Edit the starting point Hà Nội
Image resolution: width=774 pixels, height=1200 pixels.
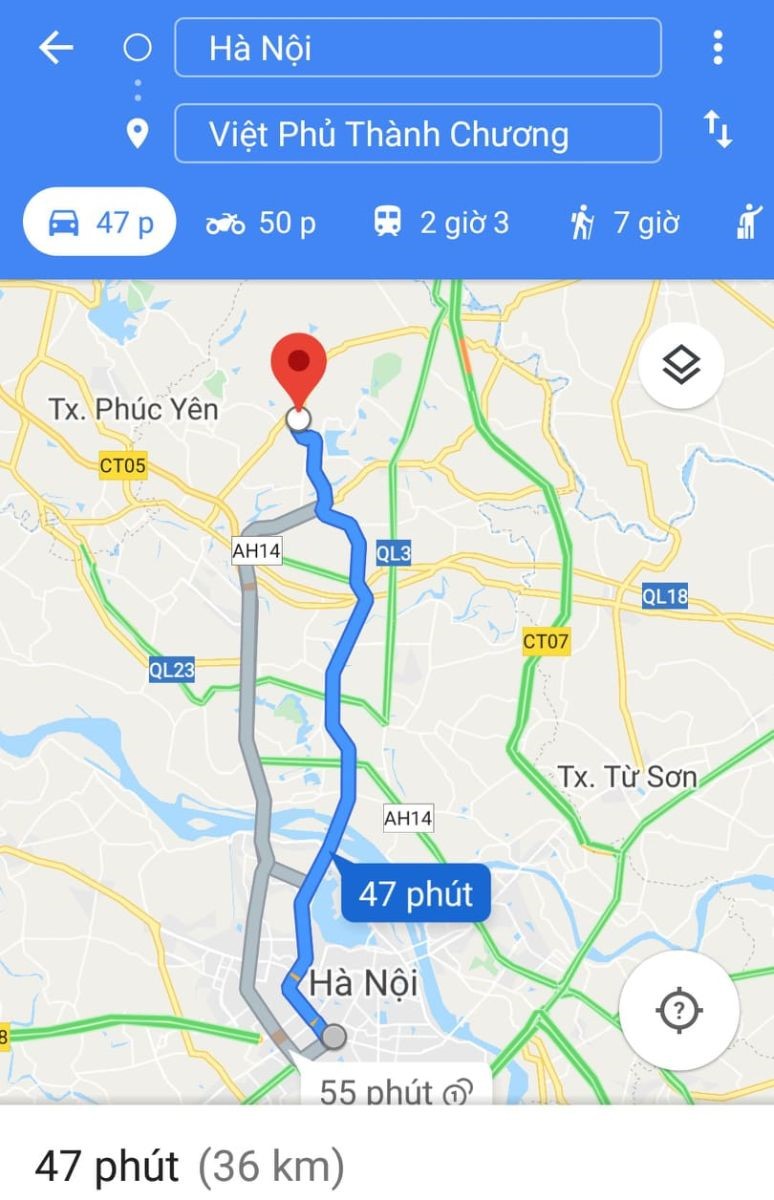click(x=417, y=48)
